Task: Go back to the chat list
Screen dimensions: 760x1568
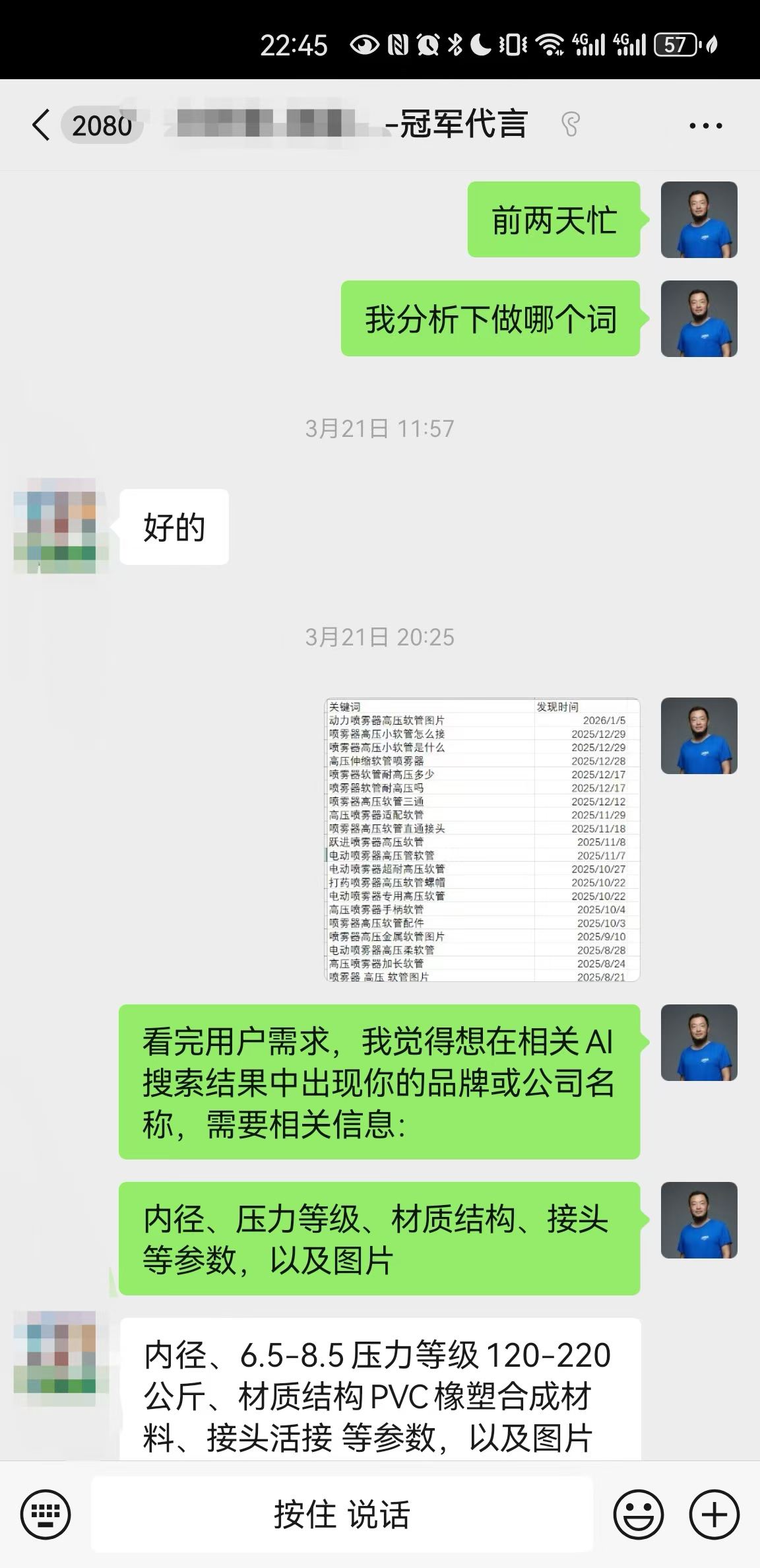Action: 41,125
